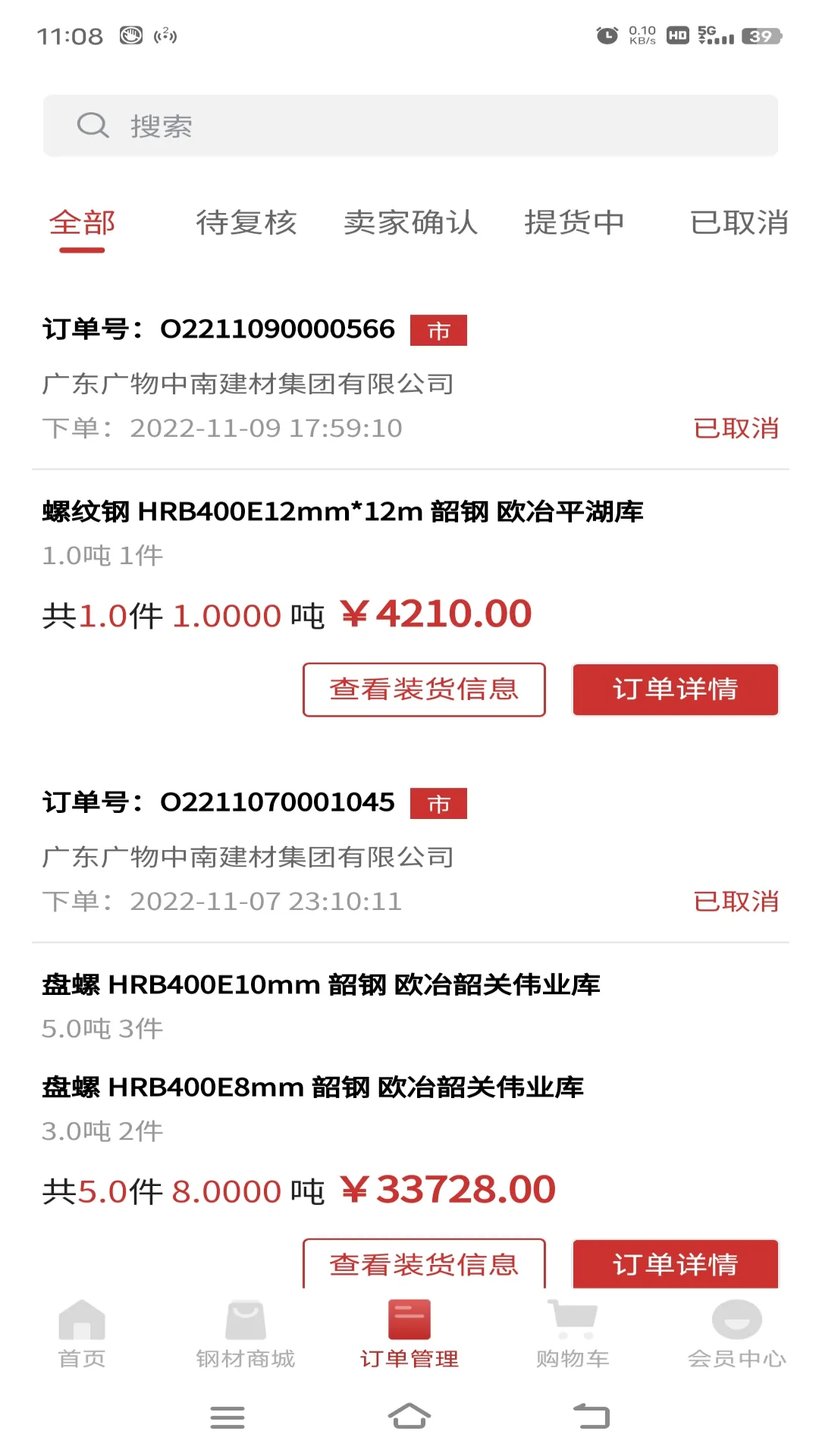Click the 市 badge on order O2211070001045
The image size is (819, 1456).
point(438,803)
